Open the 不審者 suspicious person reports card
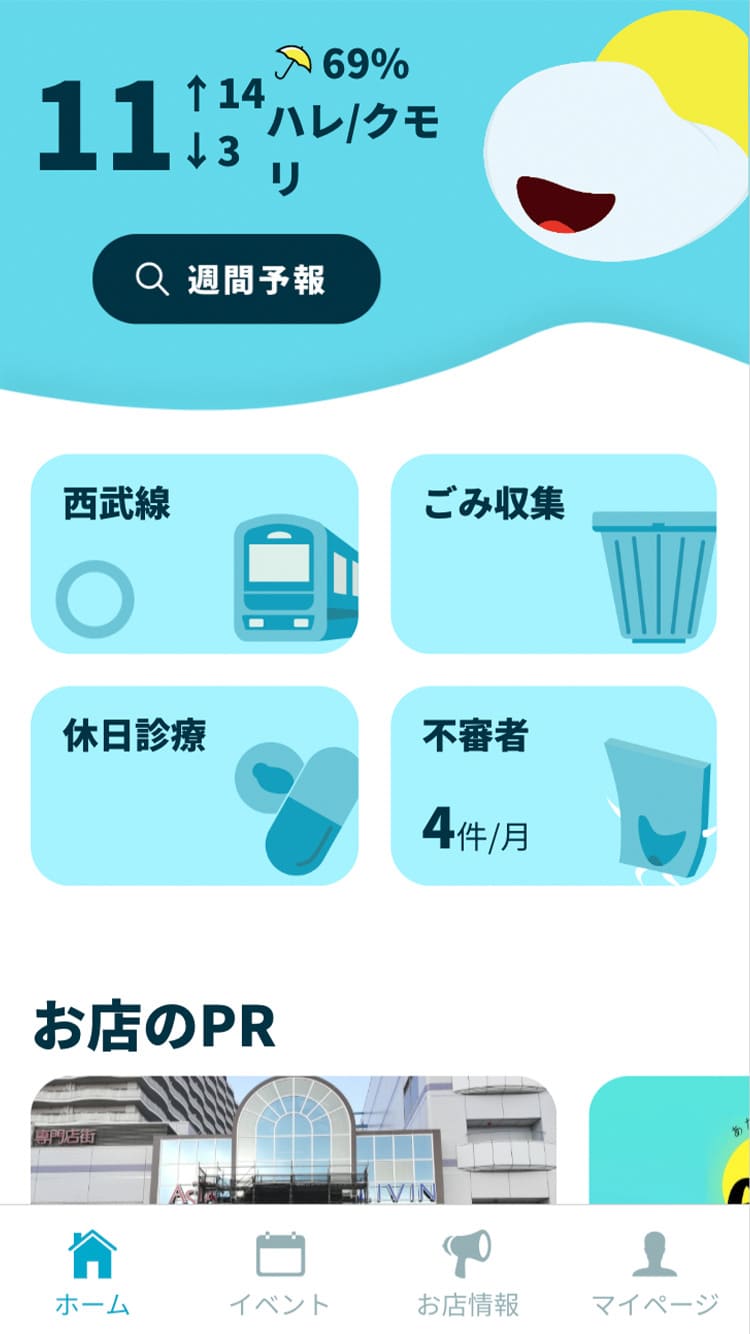Viewport: 750px width, 1334px height. (x=553, y=785)
